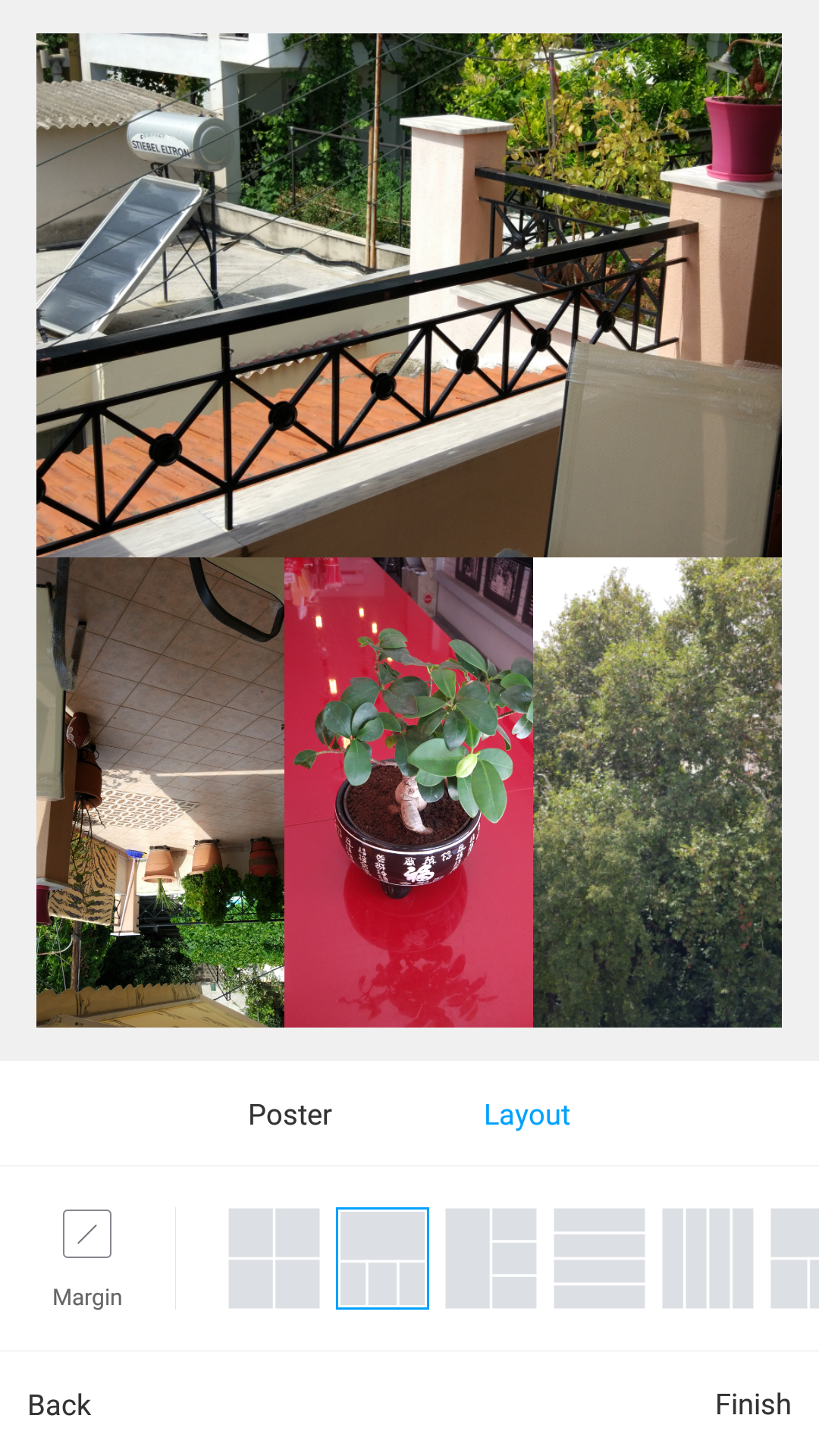Select the Layout tab
This screenshot has height=1456, width=819.
(526, 1115)
